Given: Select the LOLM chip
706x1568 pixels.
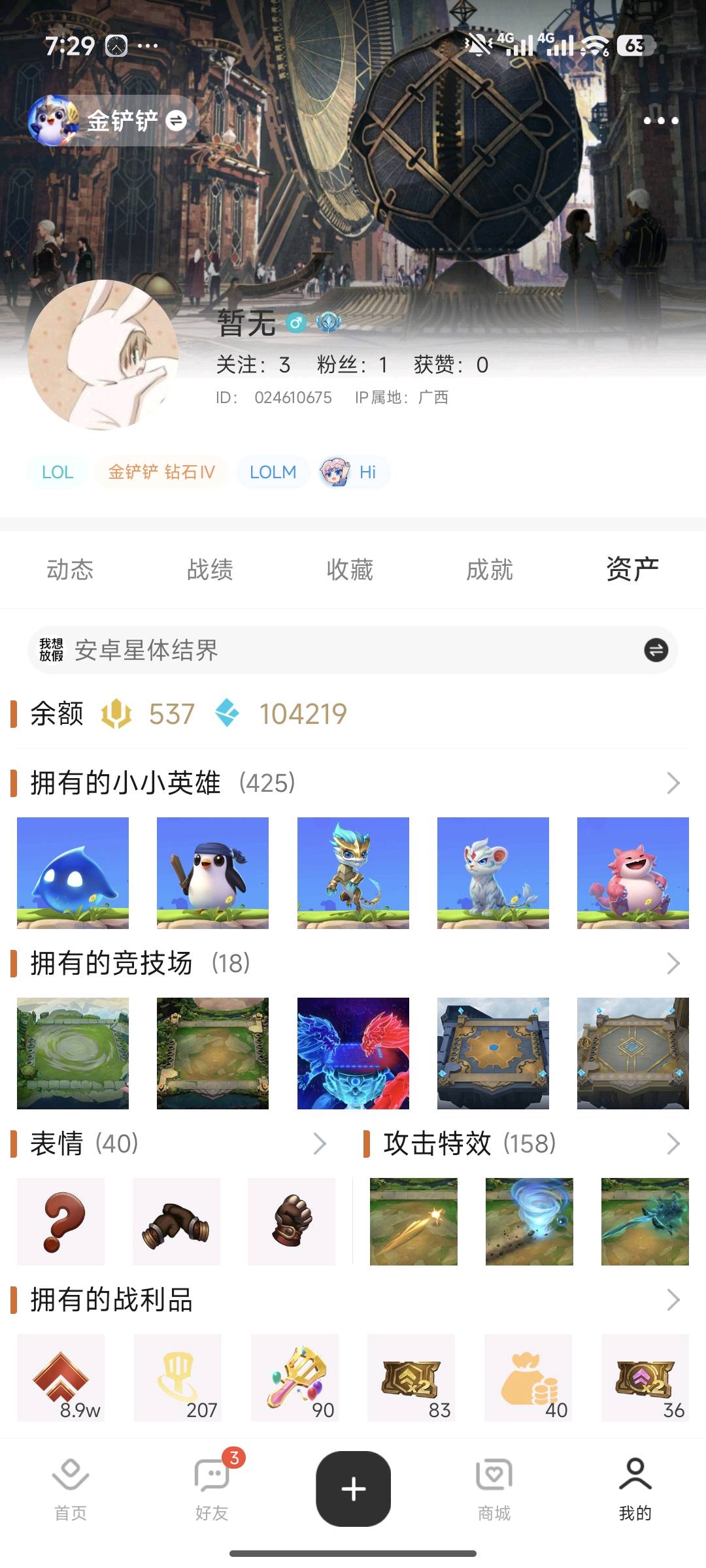Looking at the screenshot, I should click(x=273, y=472).
